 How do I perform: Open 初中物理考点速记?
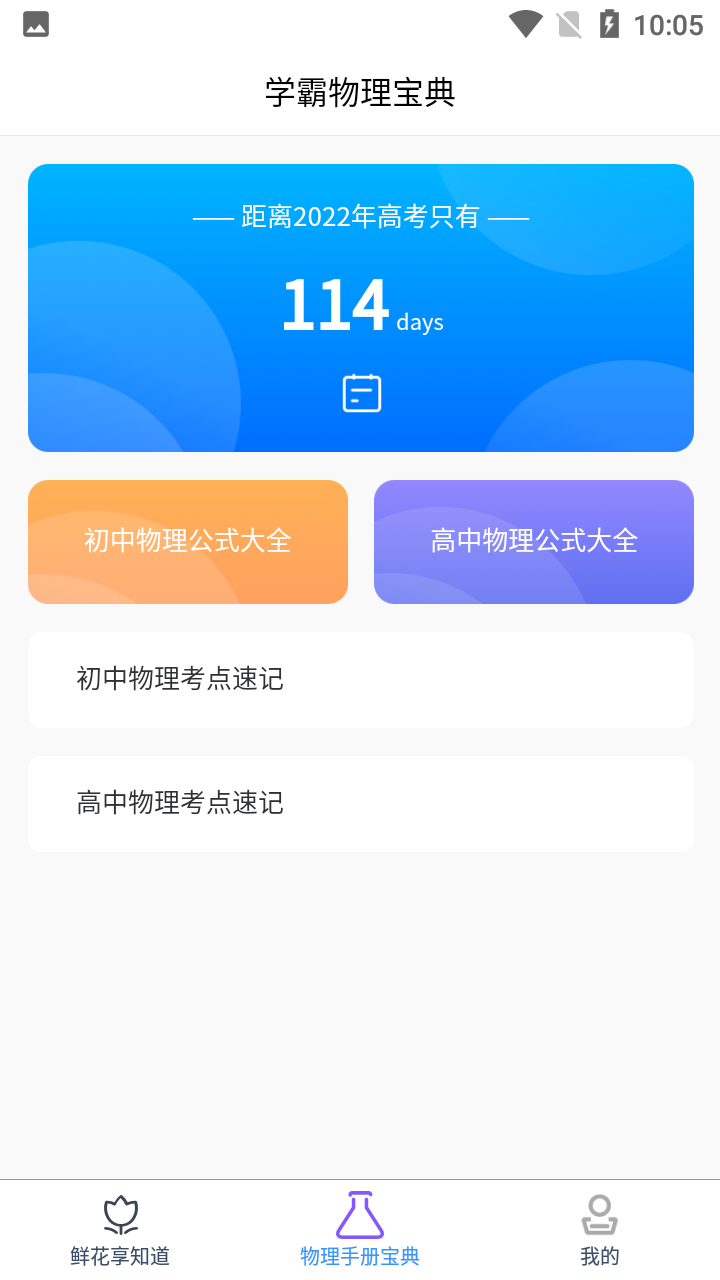[x=360, y=679]
